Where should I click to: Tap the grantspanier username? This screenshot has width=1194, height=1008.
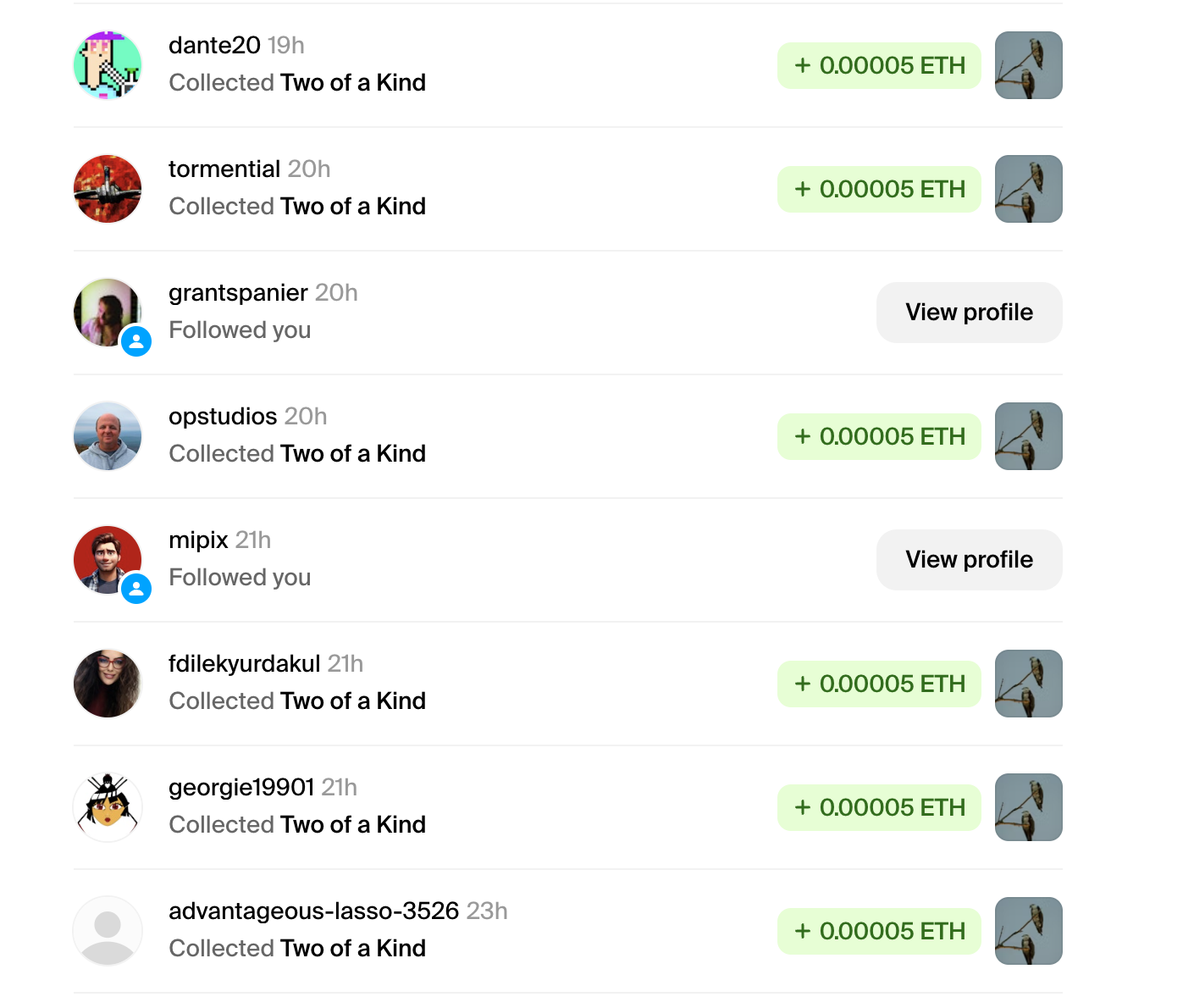point(238,292)
